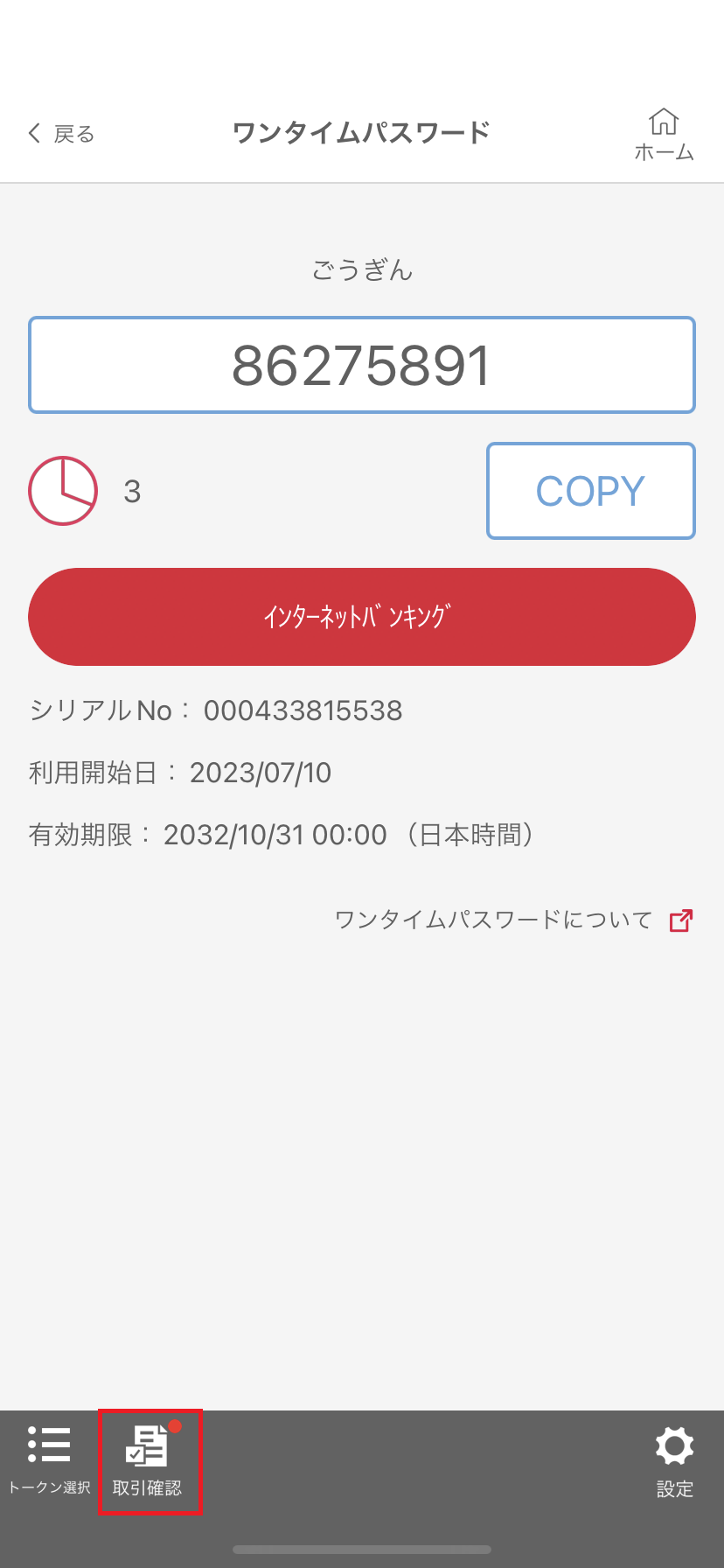Open インターネットバンキング red button
The height and width of the screenshot is (1568, 724).
361,617
